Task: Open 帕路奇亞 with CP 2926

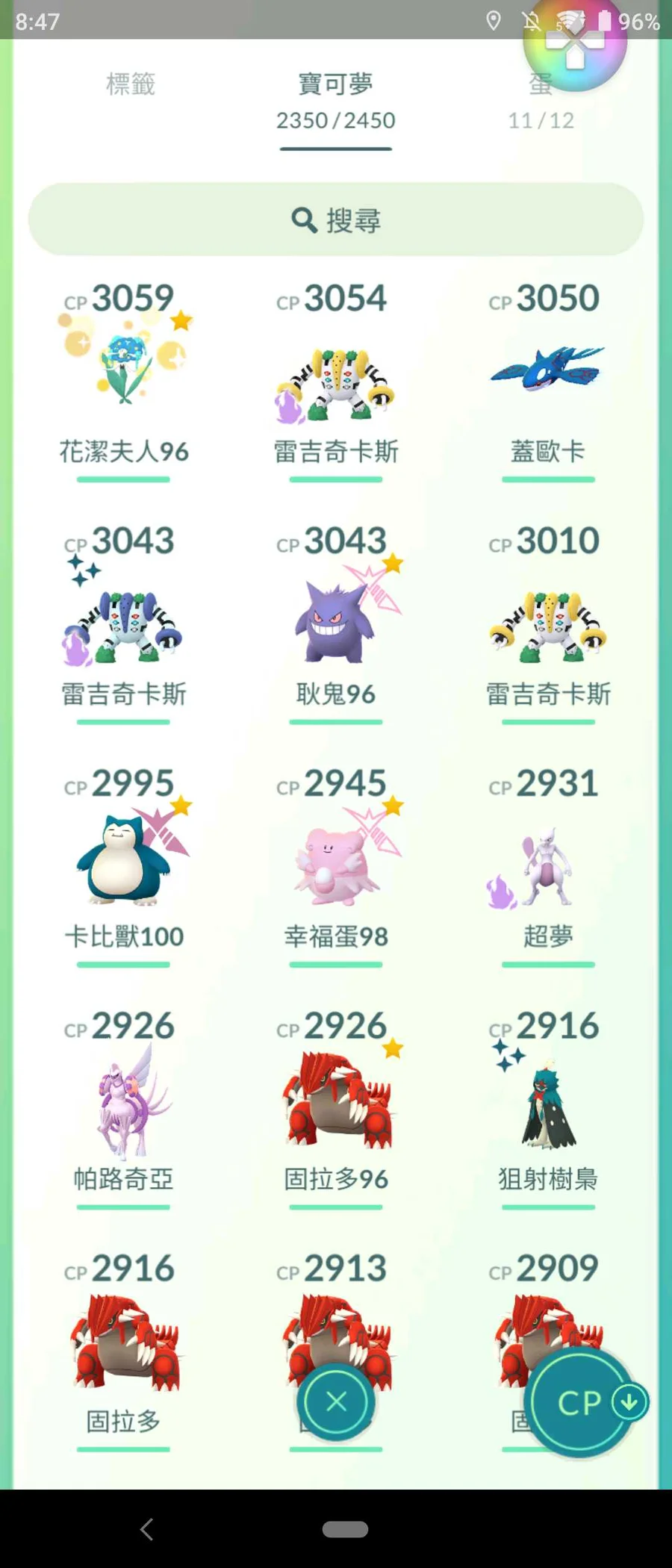Action: (123, 1105)
